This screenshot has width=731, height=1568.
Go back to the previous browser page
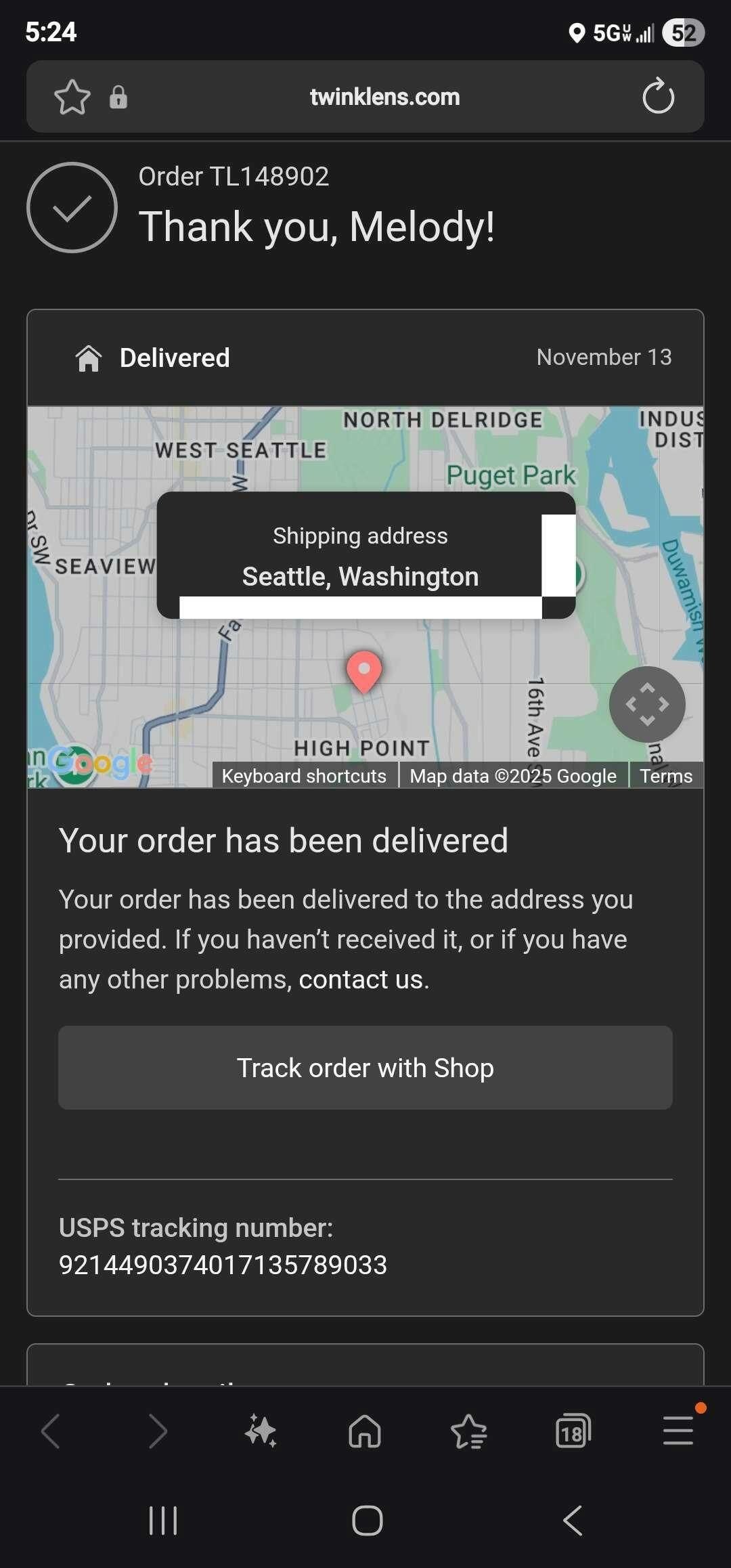click(51, 1431)
